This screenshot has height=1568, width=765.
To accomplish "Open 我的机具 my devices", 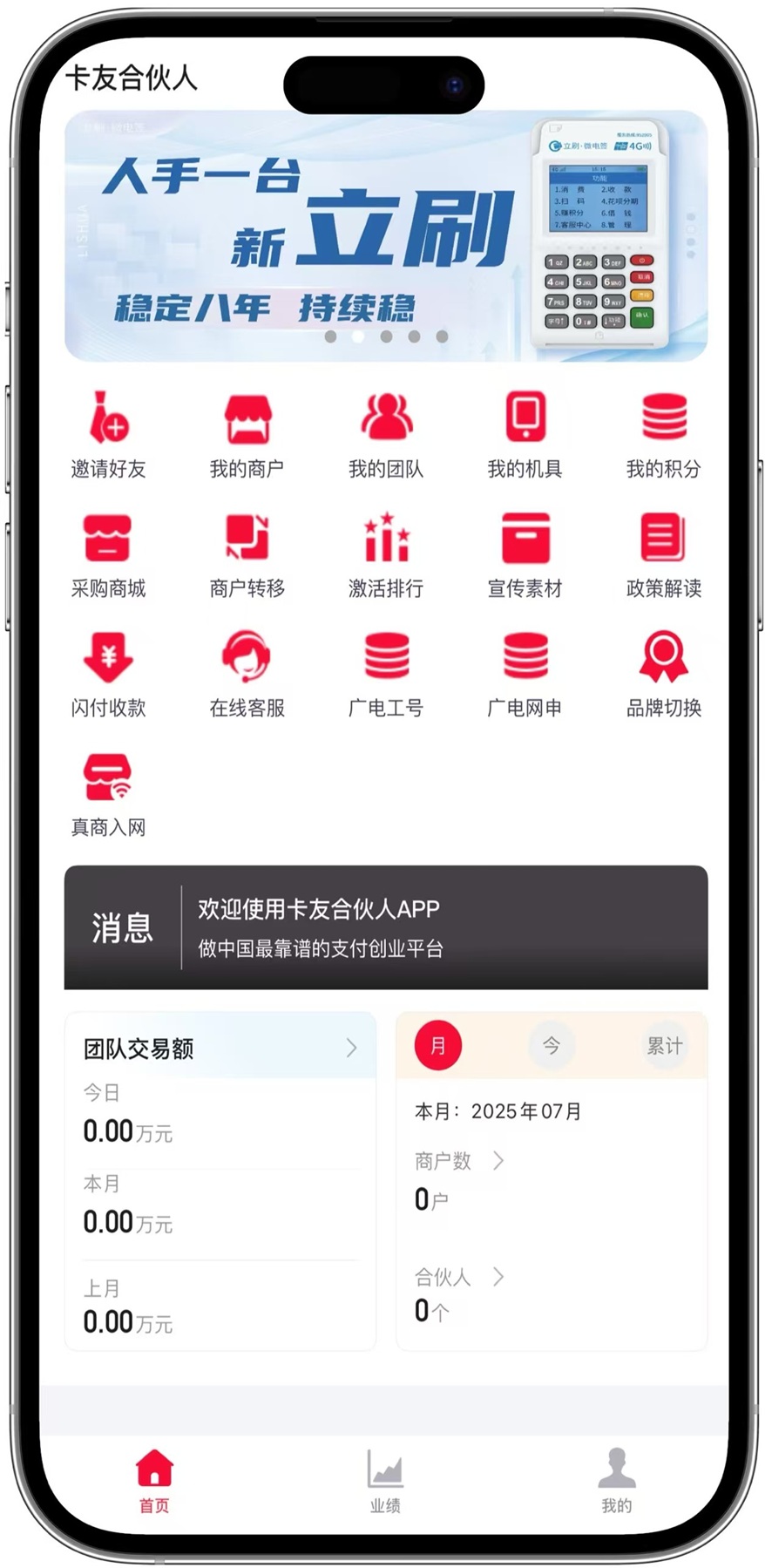I will (525, 433).
